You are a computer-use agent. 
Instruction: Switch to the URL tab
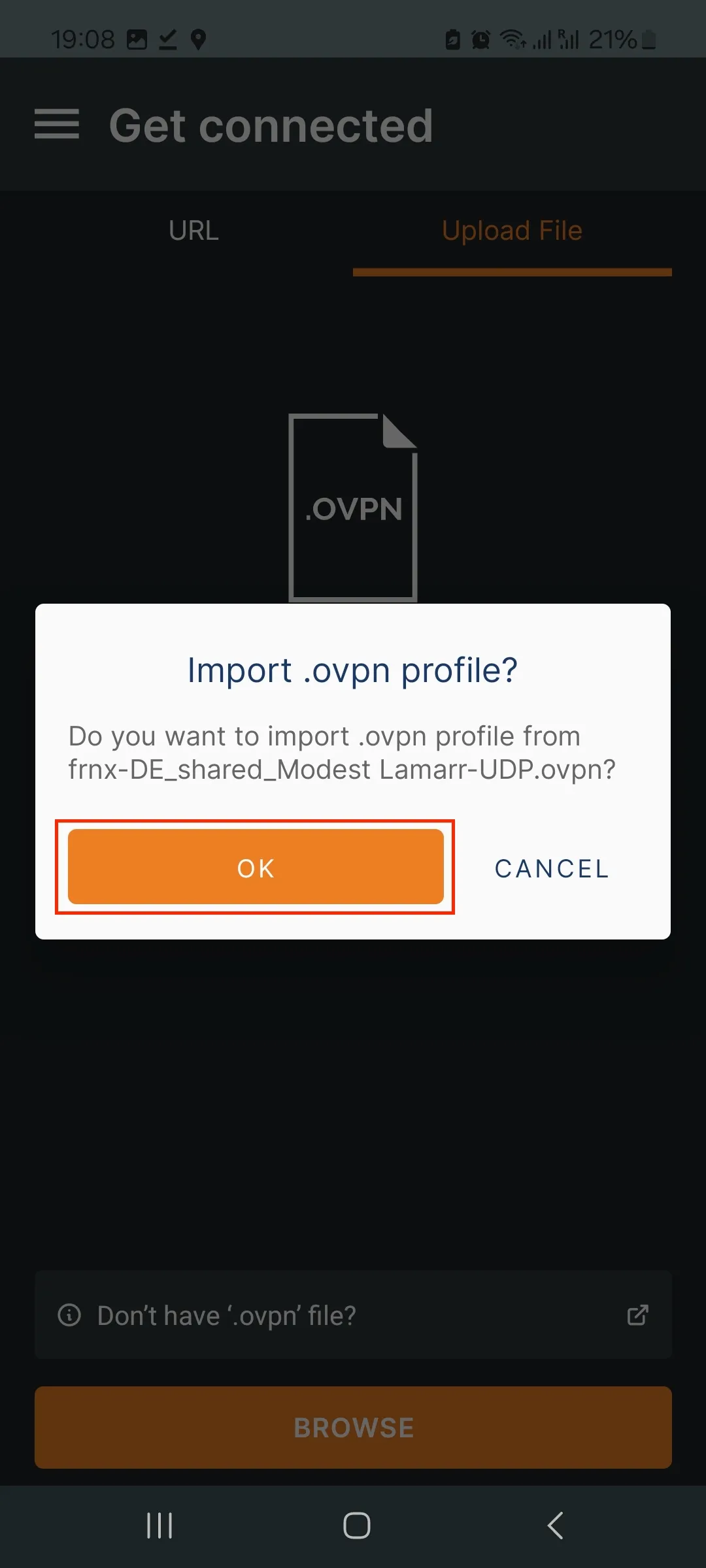coord(193,231)
